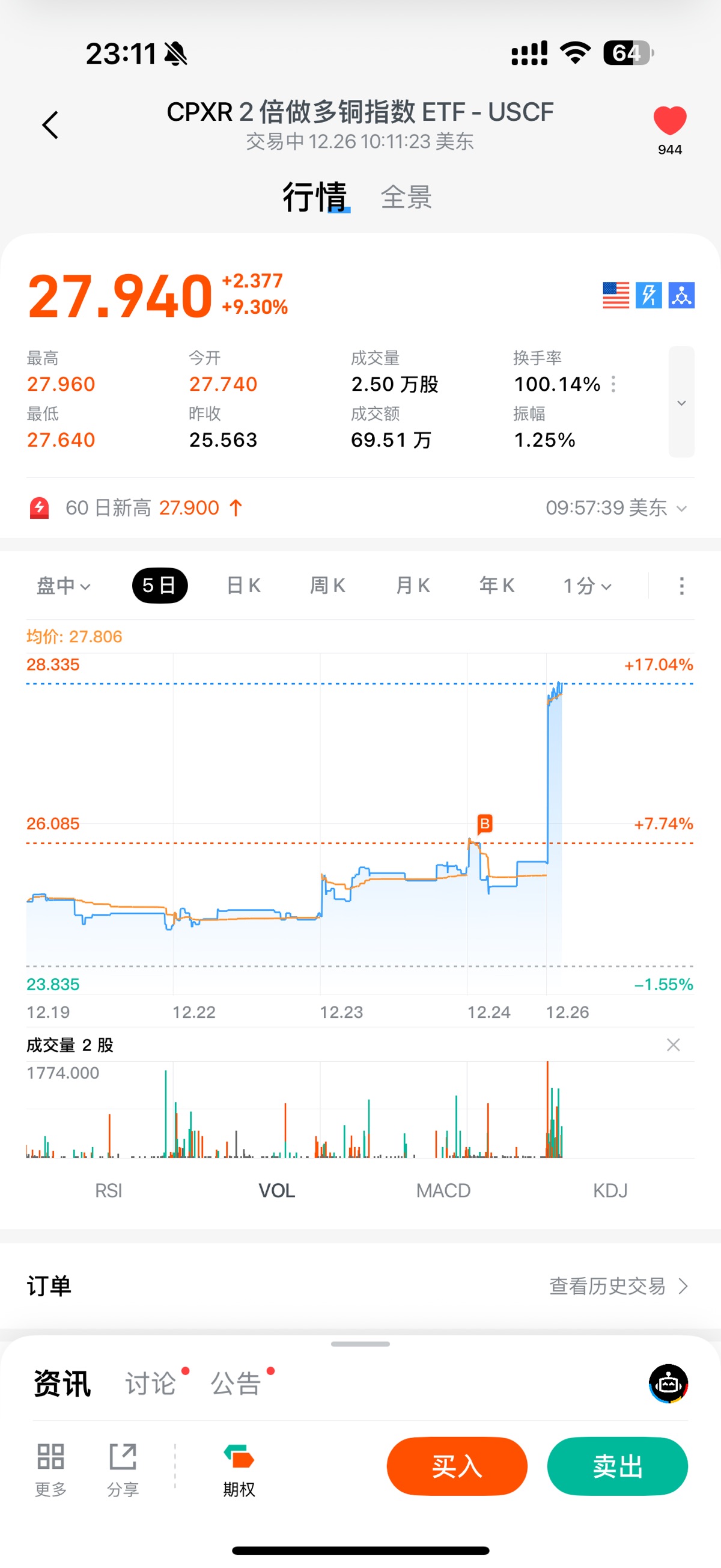This screenshot has height=1568, width=721.
Task: Tap the orange 买入 button
Action: coord(457,1466)
